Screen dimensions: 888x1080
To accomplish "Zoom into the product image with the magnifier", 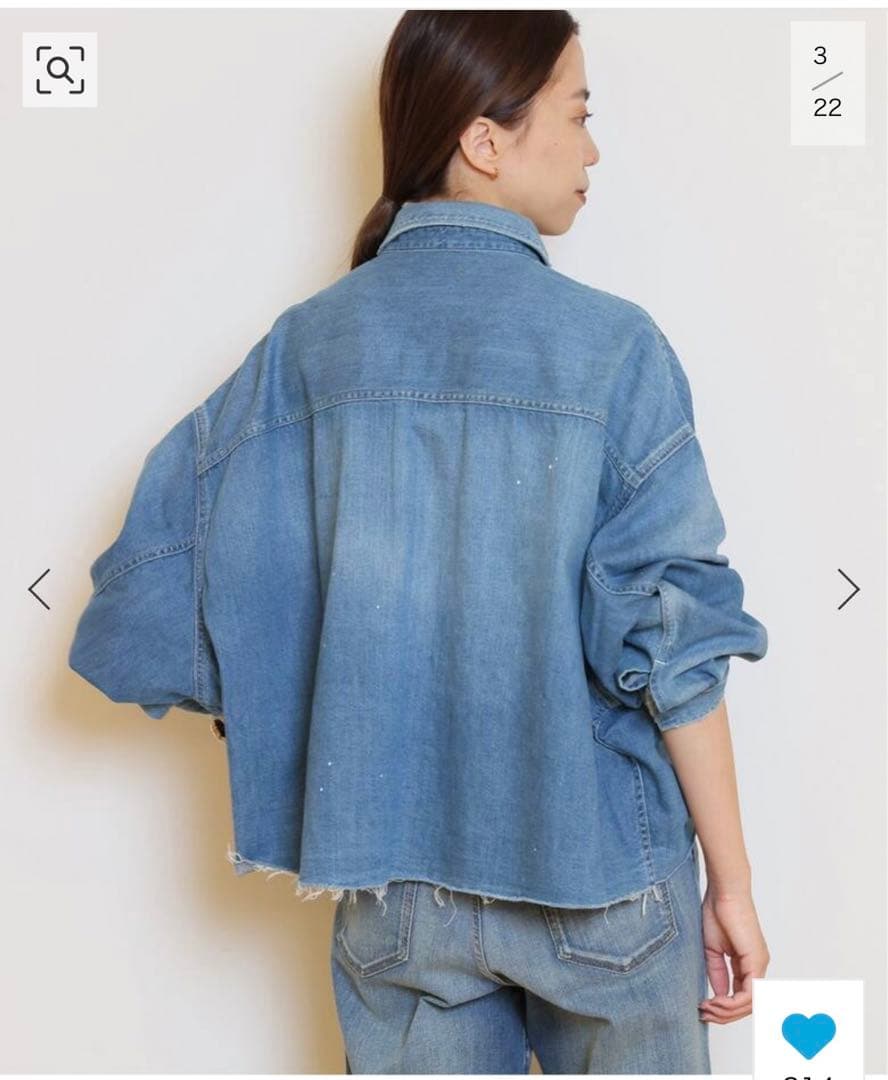I will pos(60,69).
